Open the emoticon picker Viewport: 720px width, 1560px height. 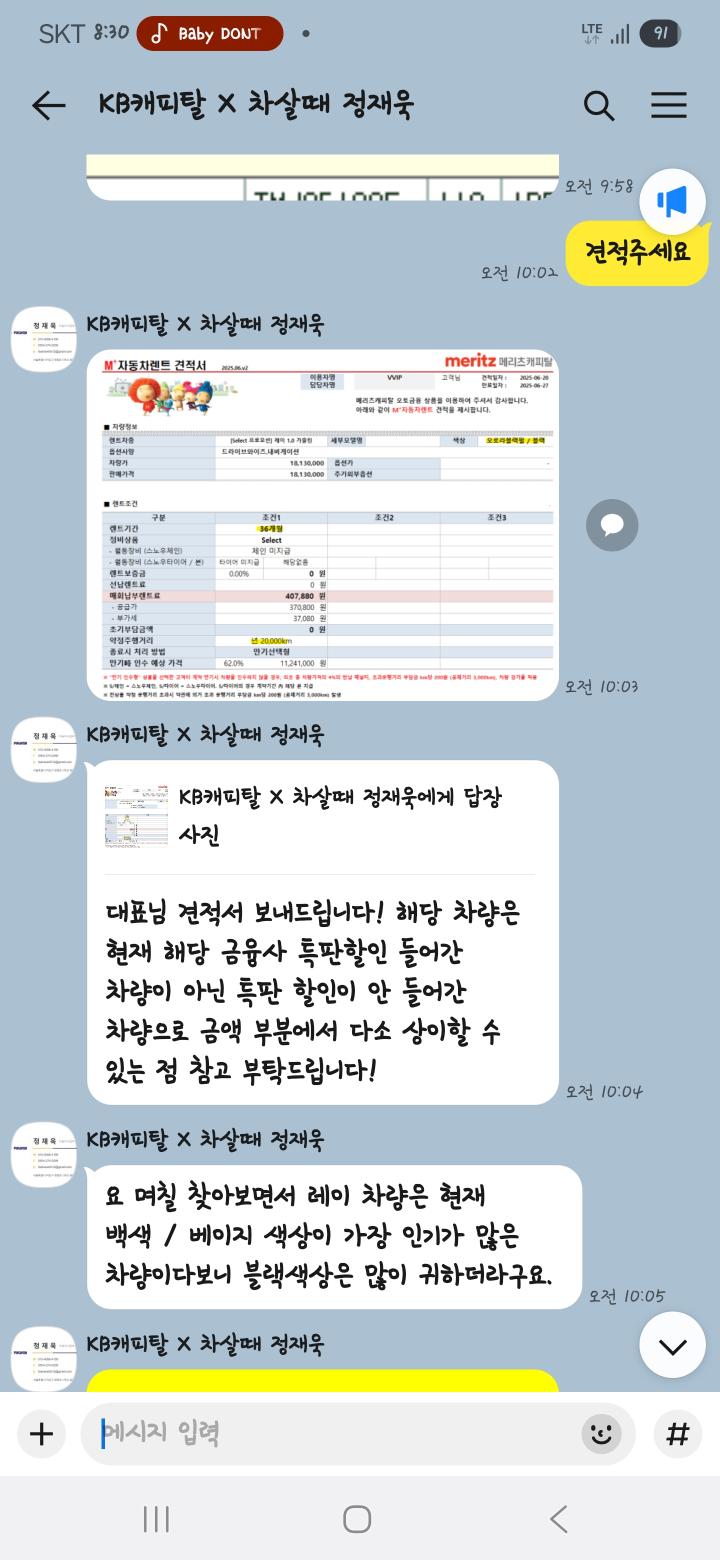(x=601, y=1434)
